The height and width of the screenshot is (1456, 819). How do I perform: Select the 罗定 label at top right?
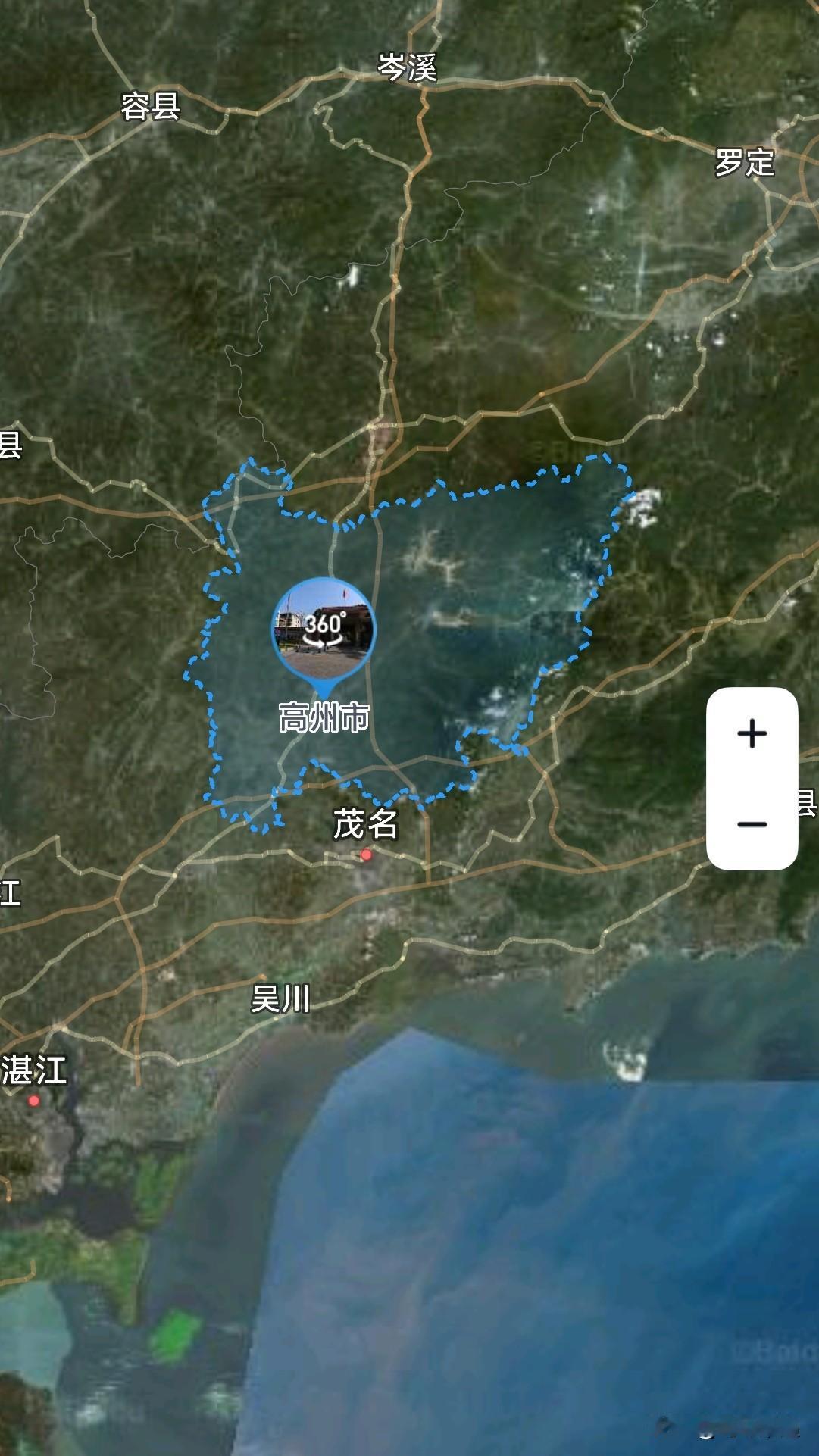tap(745, 161)
